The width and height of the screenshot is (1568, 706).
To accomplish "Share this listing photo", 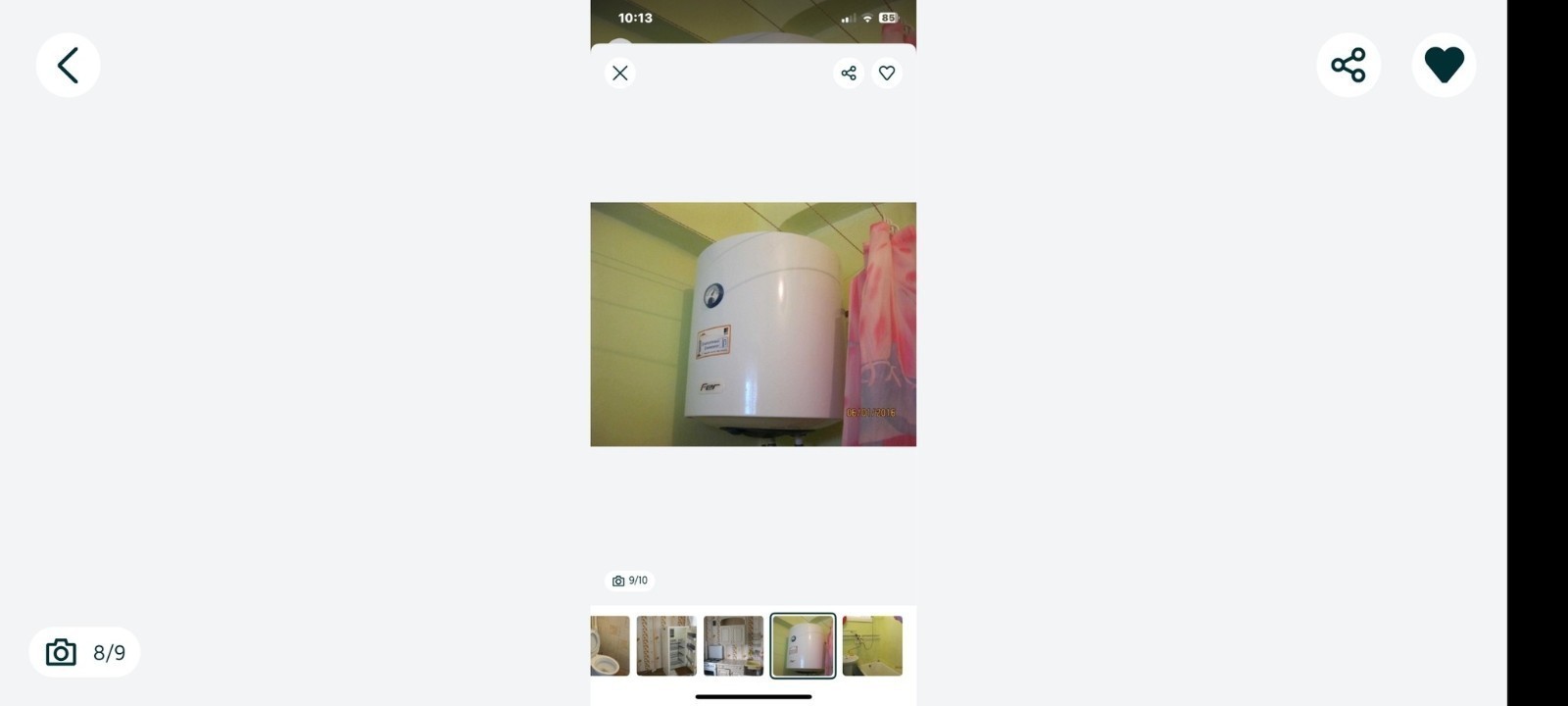I will click(1347, 66).
